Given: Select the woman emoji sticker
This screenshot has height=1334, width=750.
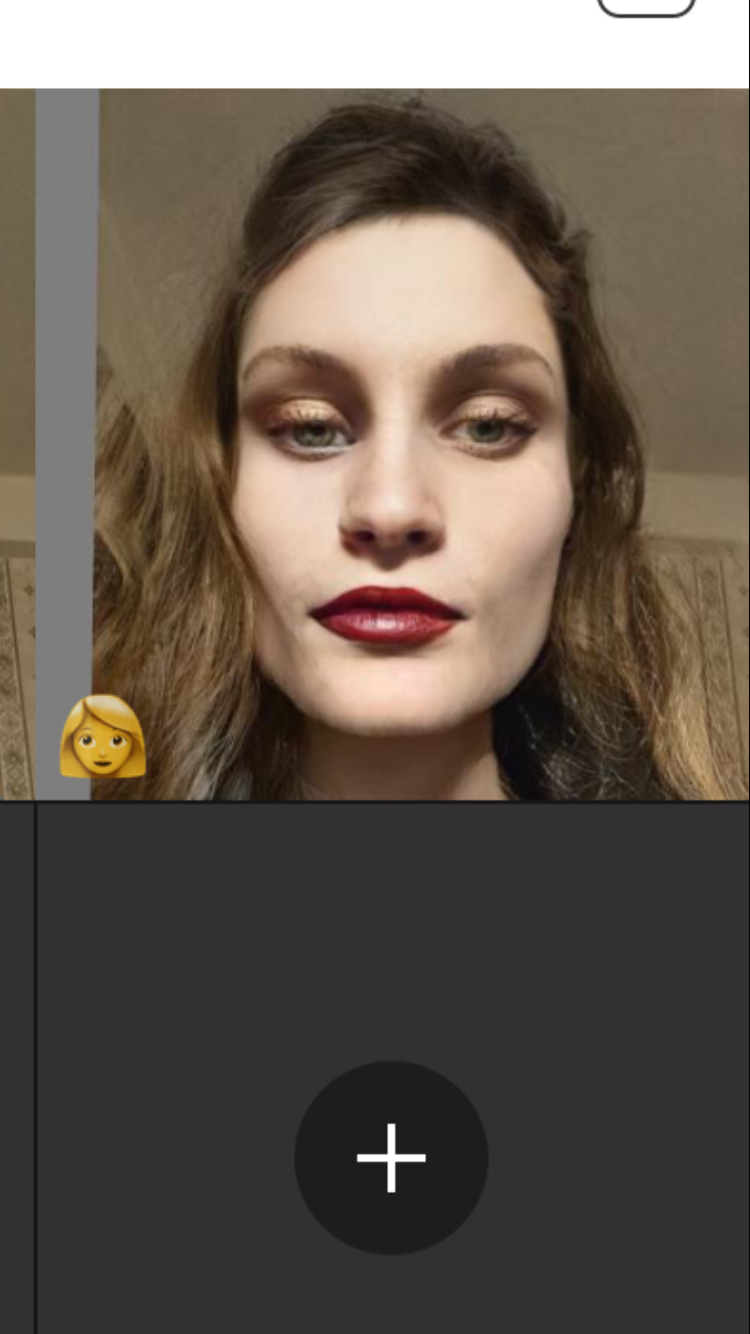Looking at the screenshot, I should click(103, 738).
